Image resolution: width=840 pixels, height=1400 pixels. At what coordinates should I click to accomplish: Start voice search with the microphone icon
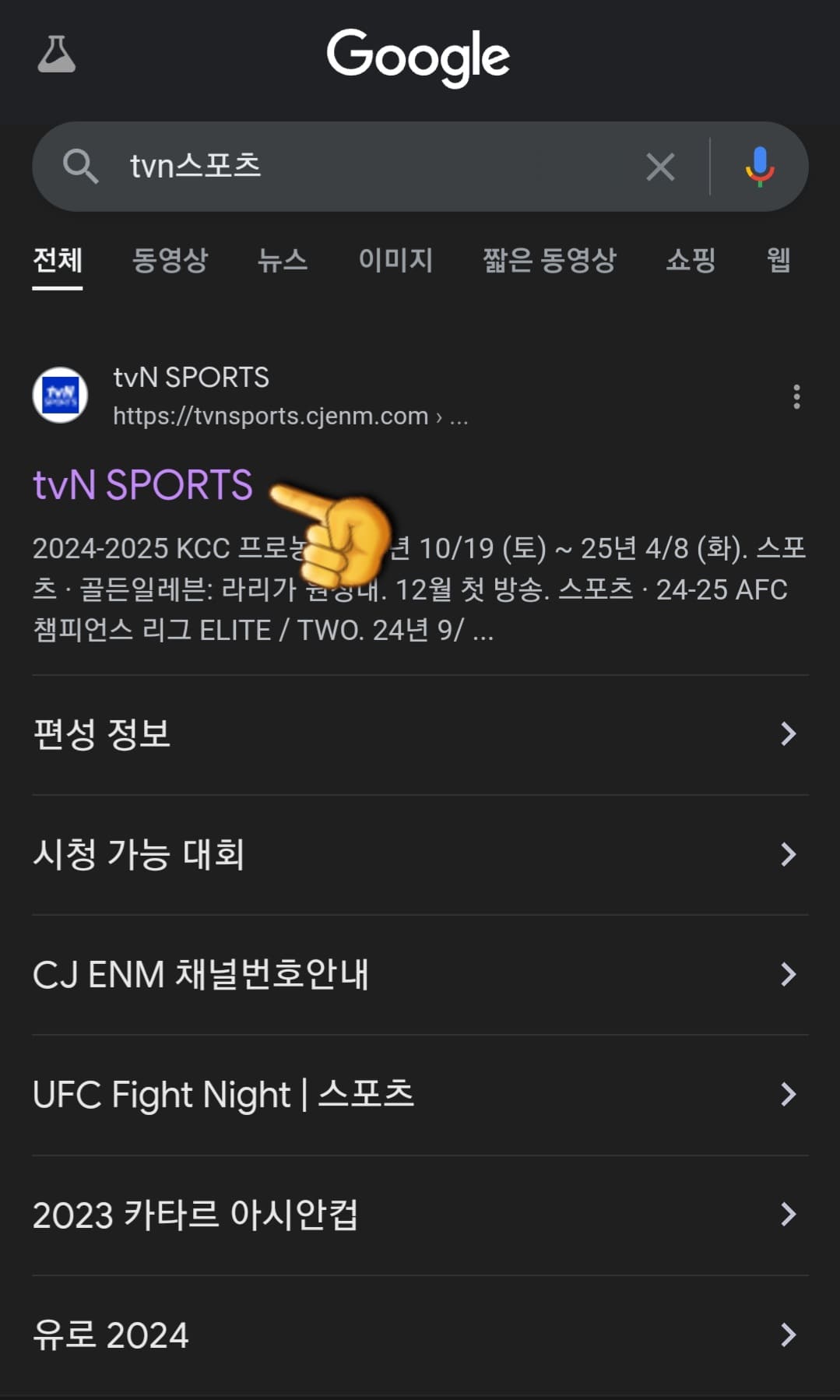(759, 166)
